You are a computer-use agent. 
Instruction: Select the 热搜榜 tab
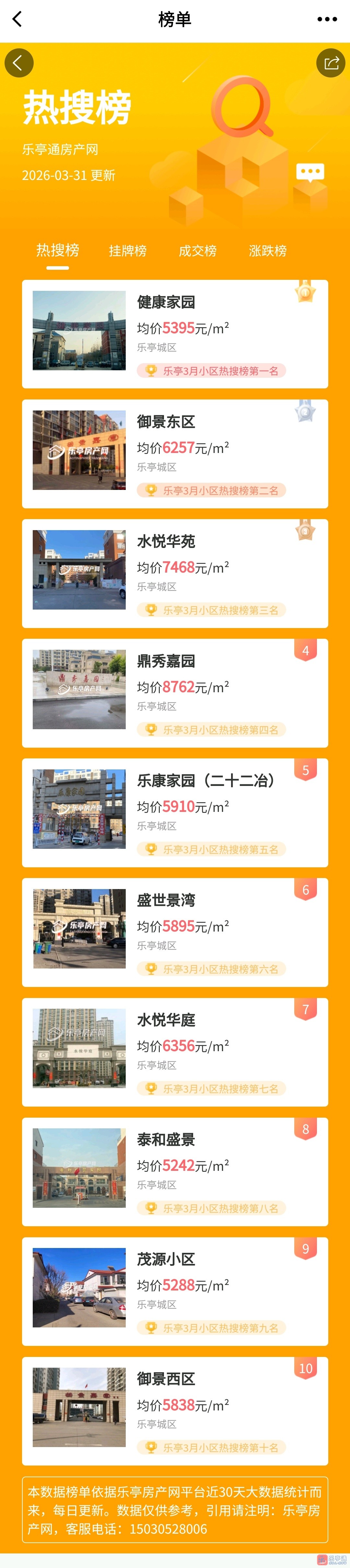[x=57, y=251]
